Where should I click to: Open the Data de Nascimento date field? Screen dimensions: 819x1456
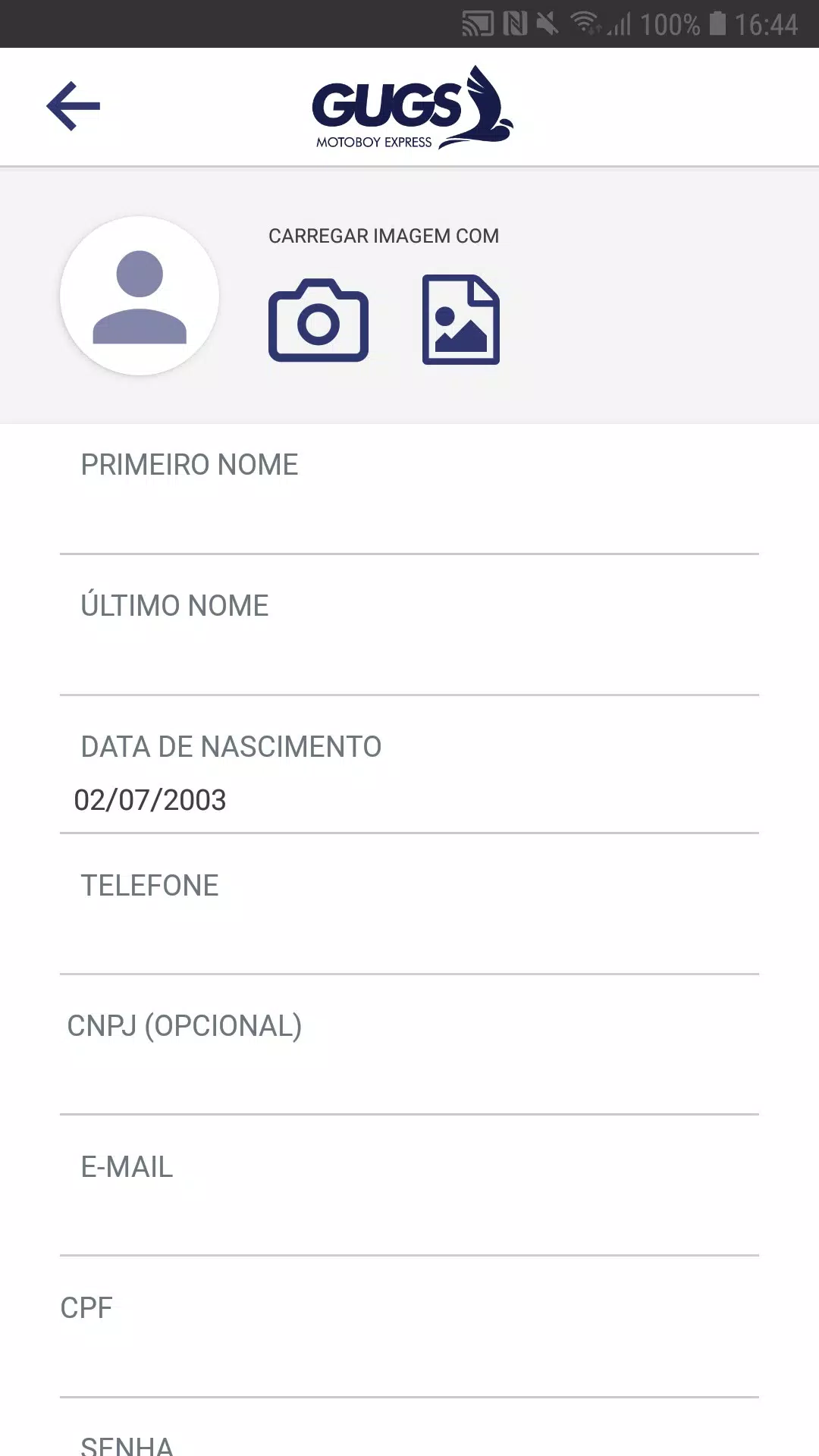(409, 772)
